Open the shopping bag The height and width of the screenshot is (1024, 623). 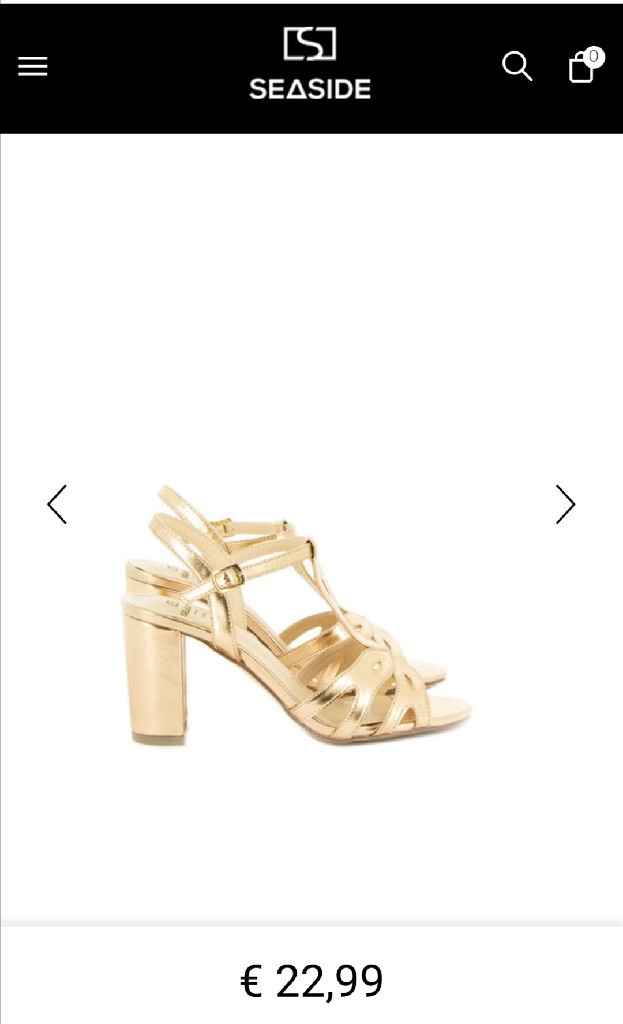[584, 65]
